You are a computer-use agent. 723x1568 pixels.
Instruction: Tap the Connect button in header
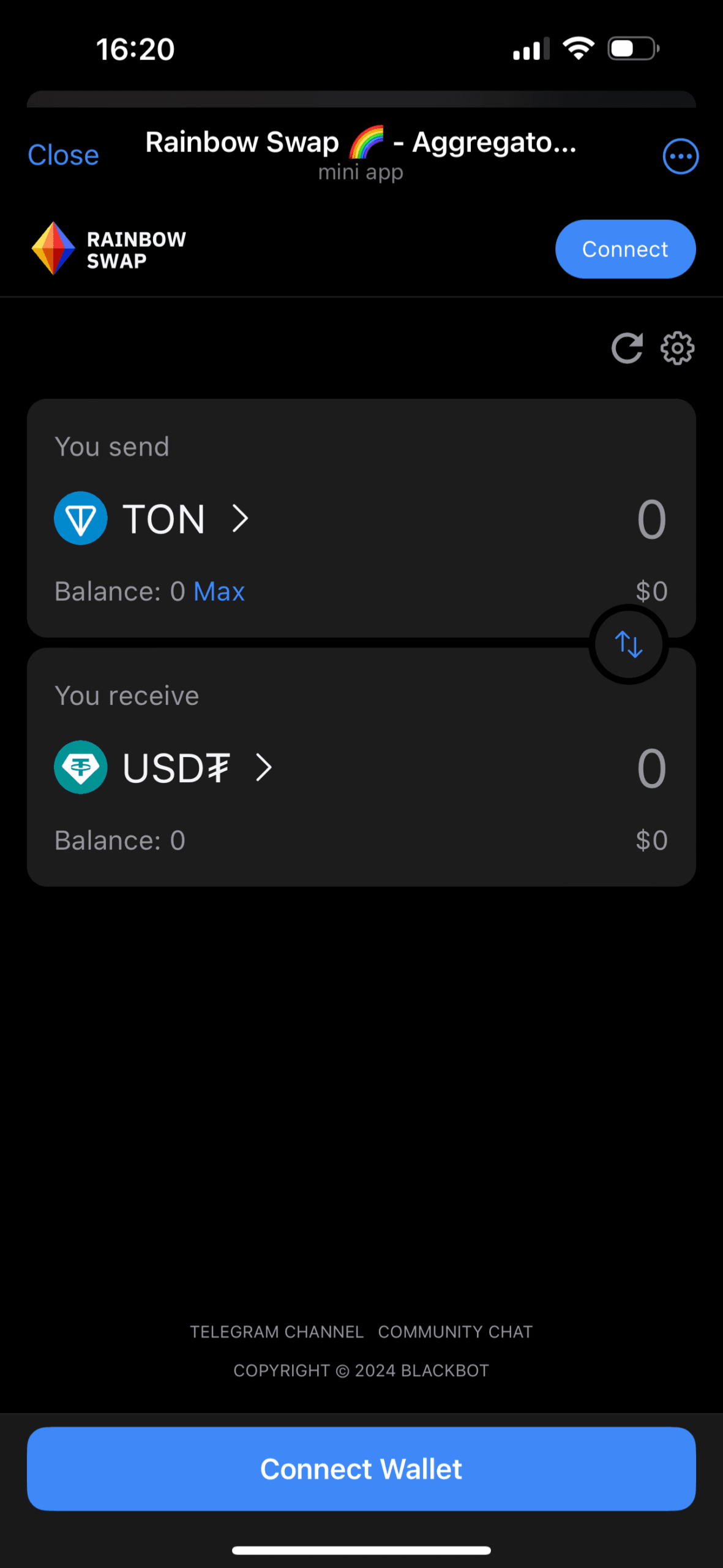coord(624,249)
